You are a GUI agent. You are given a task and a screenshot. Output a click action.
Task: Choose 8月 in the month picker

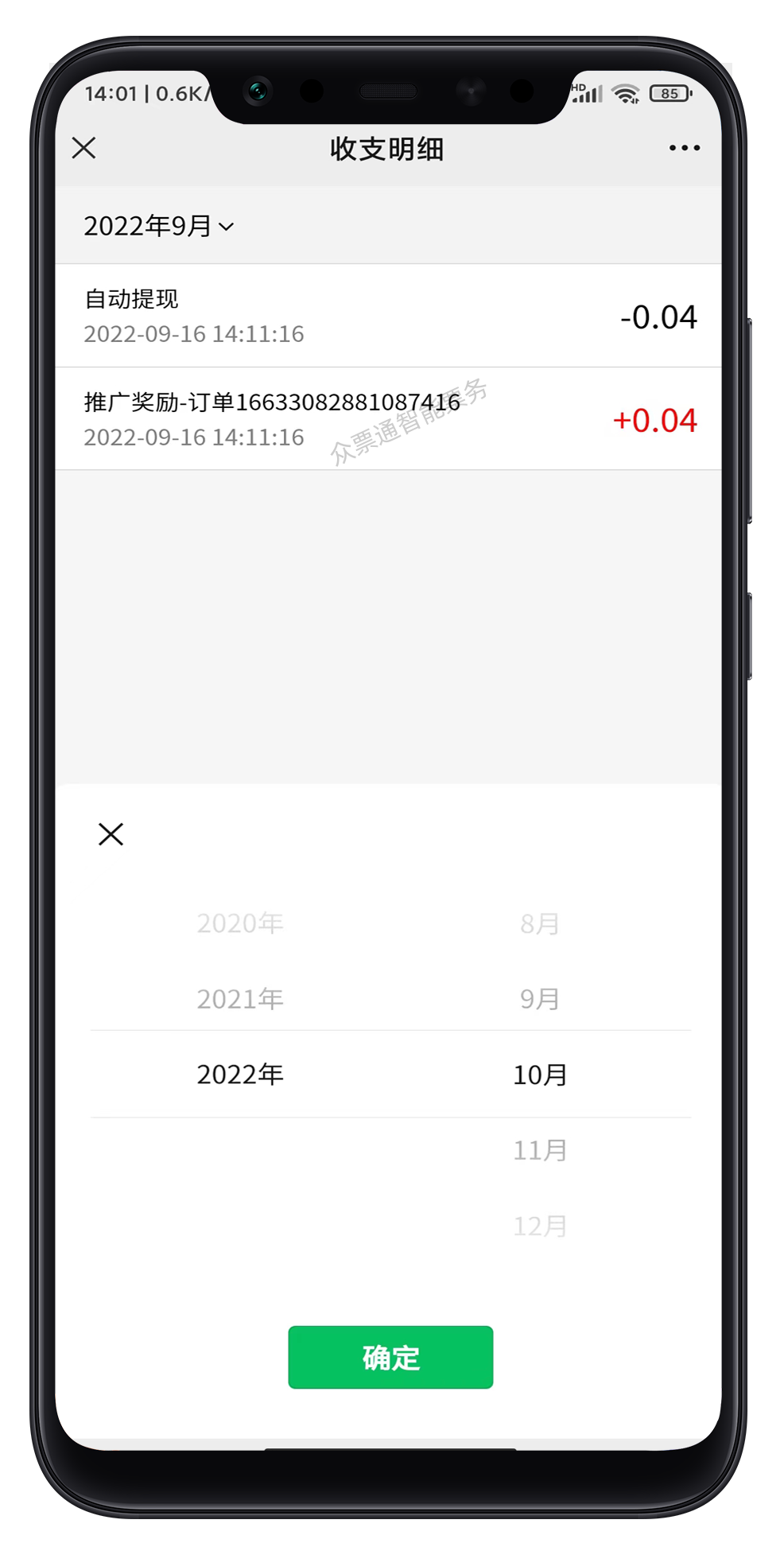(x=540, y=923)
